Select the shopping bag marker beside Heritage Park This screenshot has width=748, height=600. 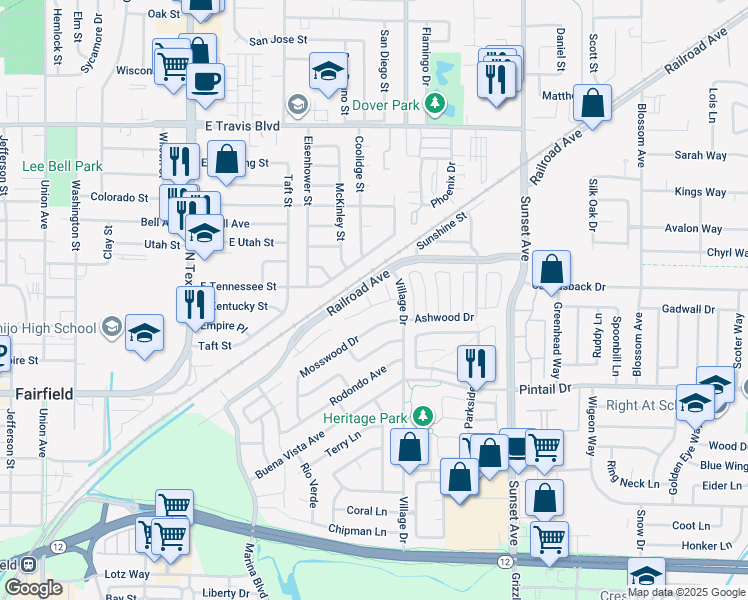pyautogui.click(x=409, y=447)
